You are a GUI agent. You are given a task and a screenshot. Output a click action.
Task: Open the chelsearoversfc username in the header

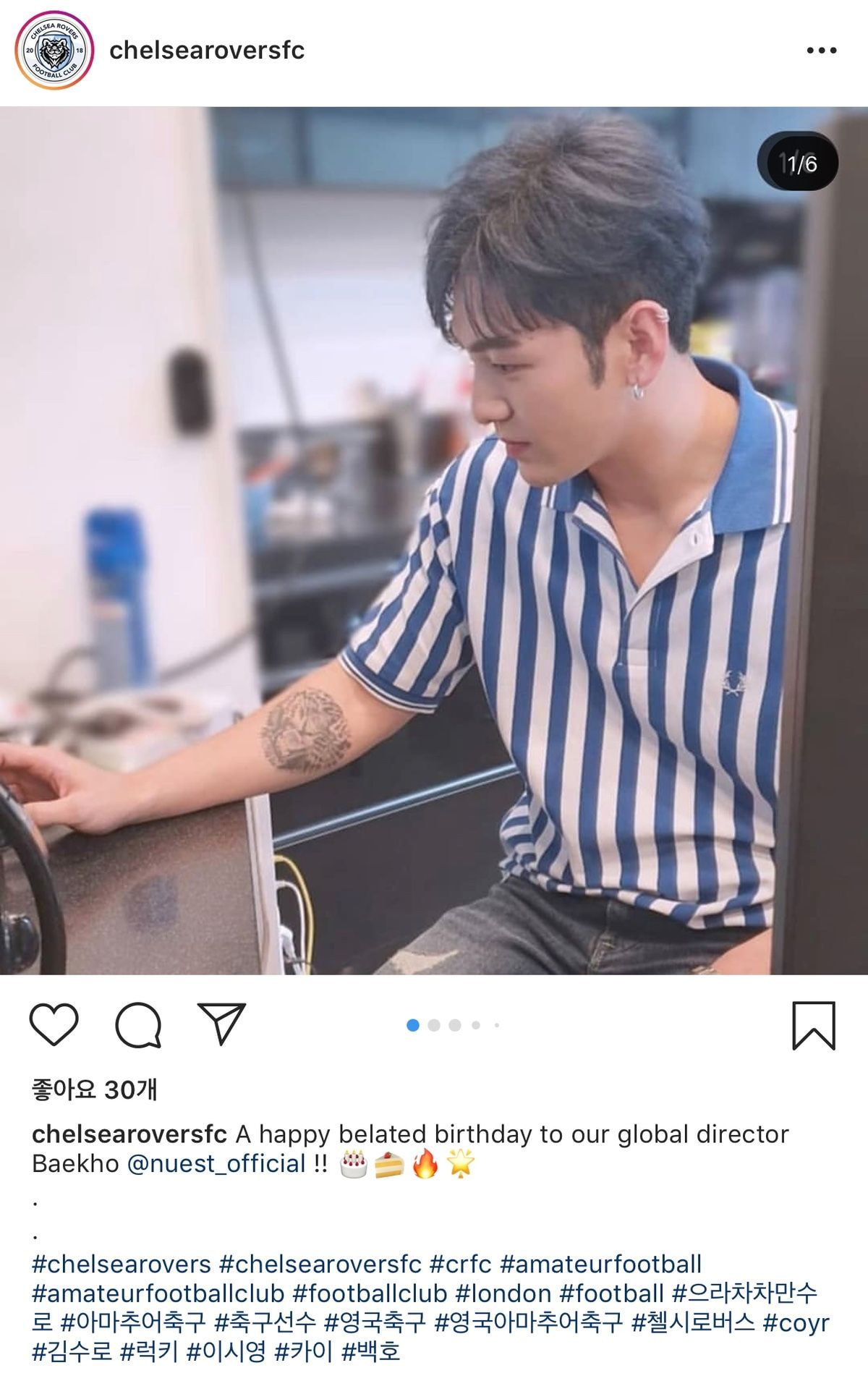pos(207,51)
